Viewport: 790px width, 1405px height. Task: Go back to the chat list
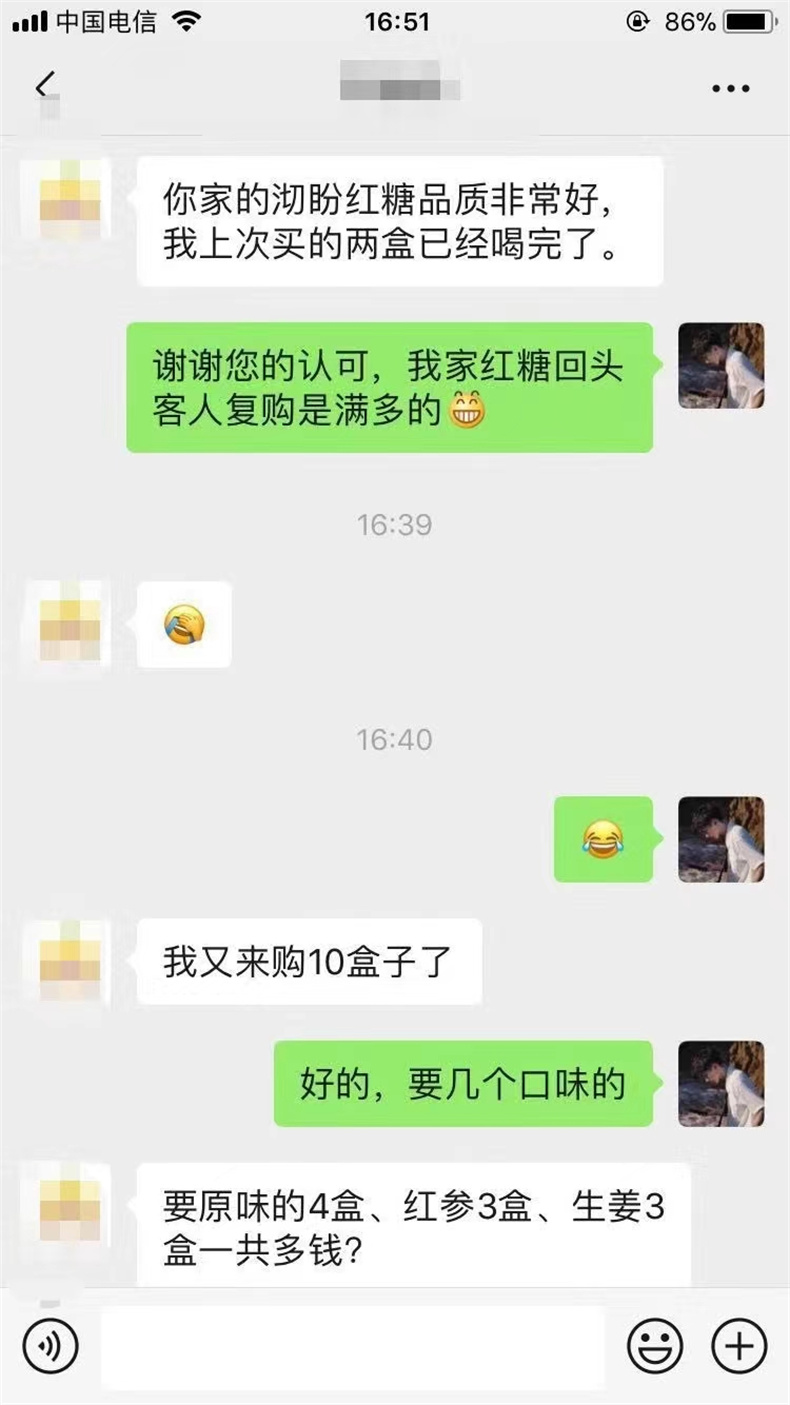tap(44, 87)
